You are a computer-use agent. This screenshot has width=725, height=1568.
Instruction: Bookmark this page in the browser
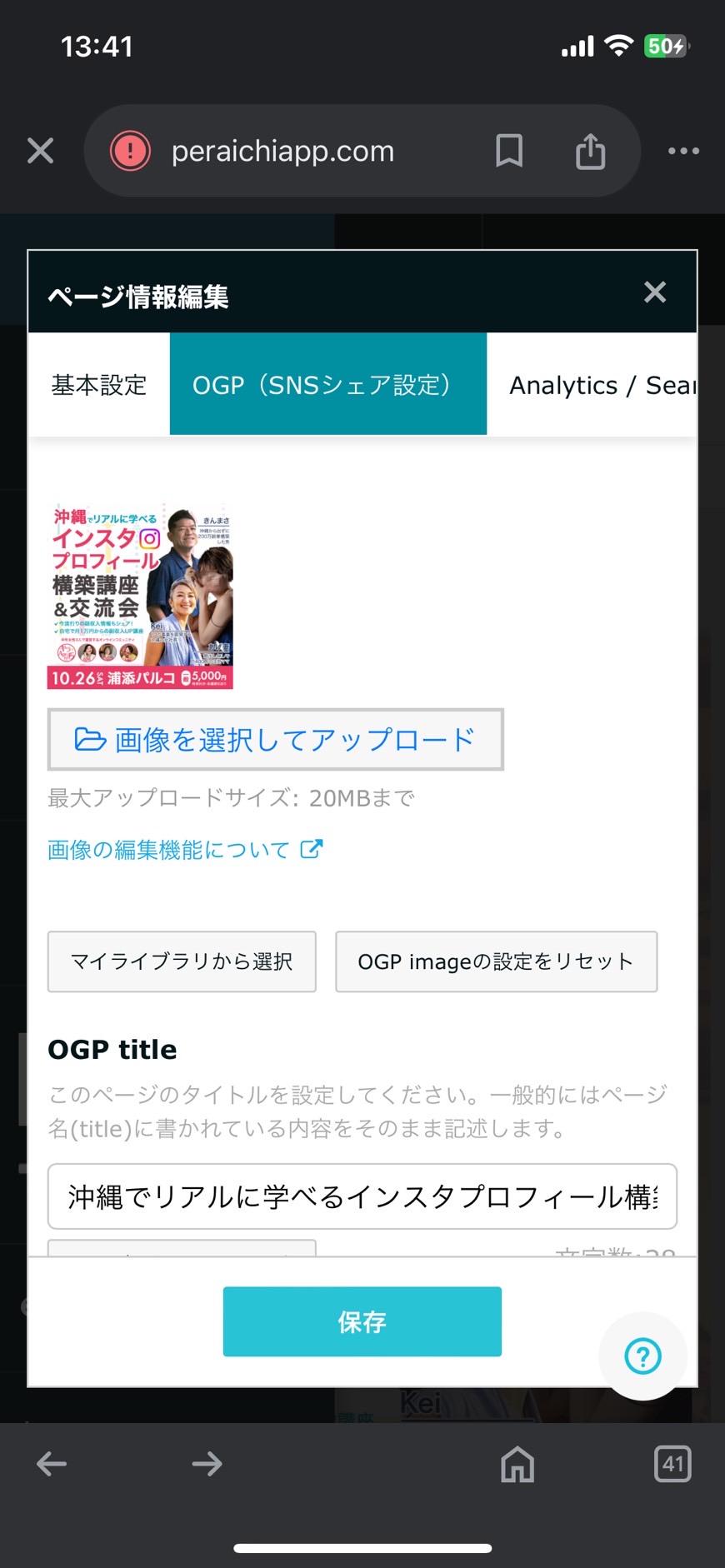[x=508, y=151]
